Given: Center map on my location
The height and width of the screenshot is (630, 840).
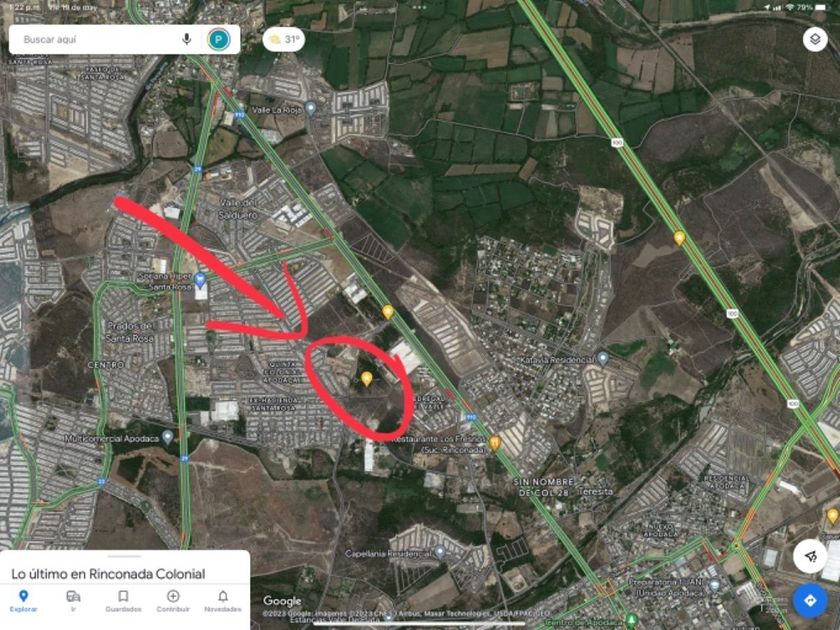Looking at the screenshot, I should pos(810,557).
